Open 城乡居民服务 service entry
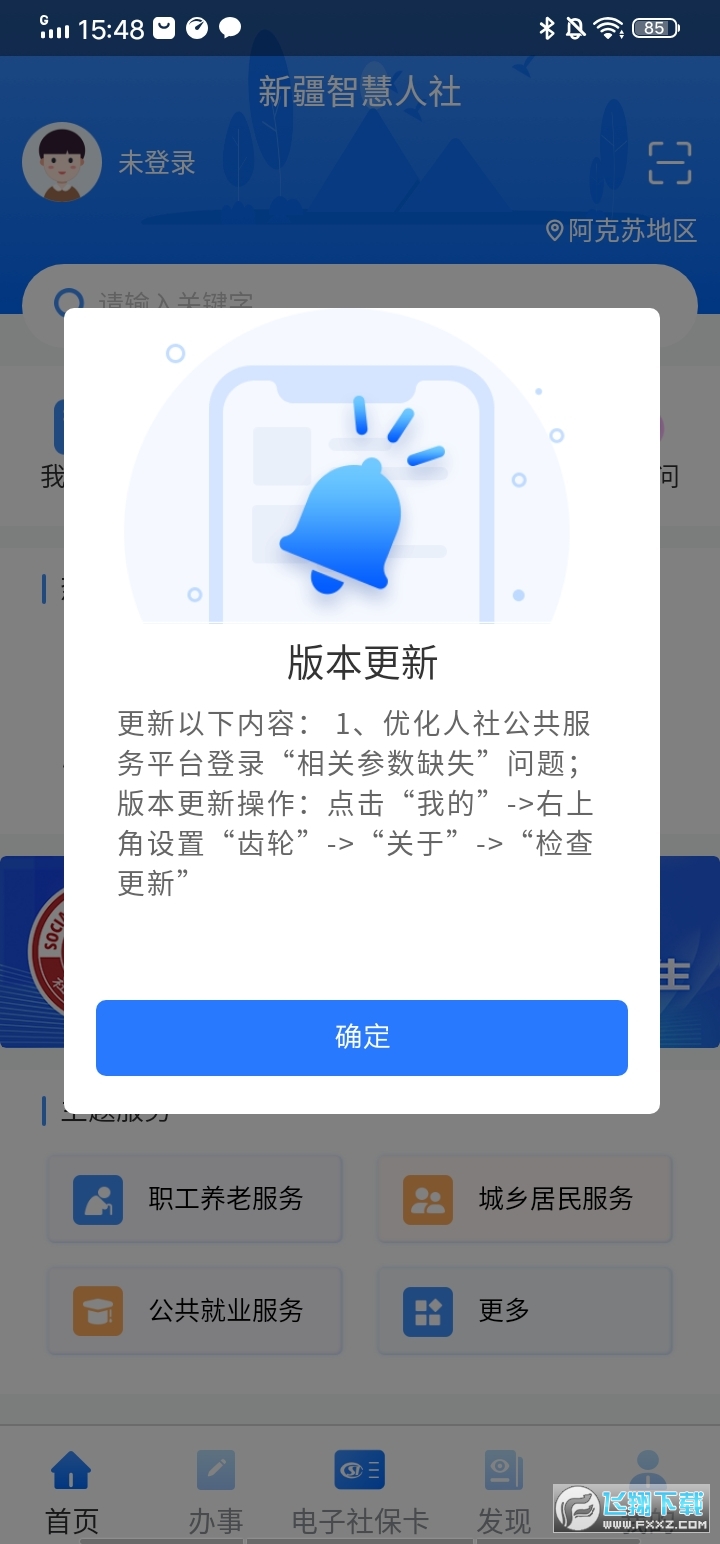 pyautogui.click(x=524, y=1199)
